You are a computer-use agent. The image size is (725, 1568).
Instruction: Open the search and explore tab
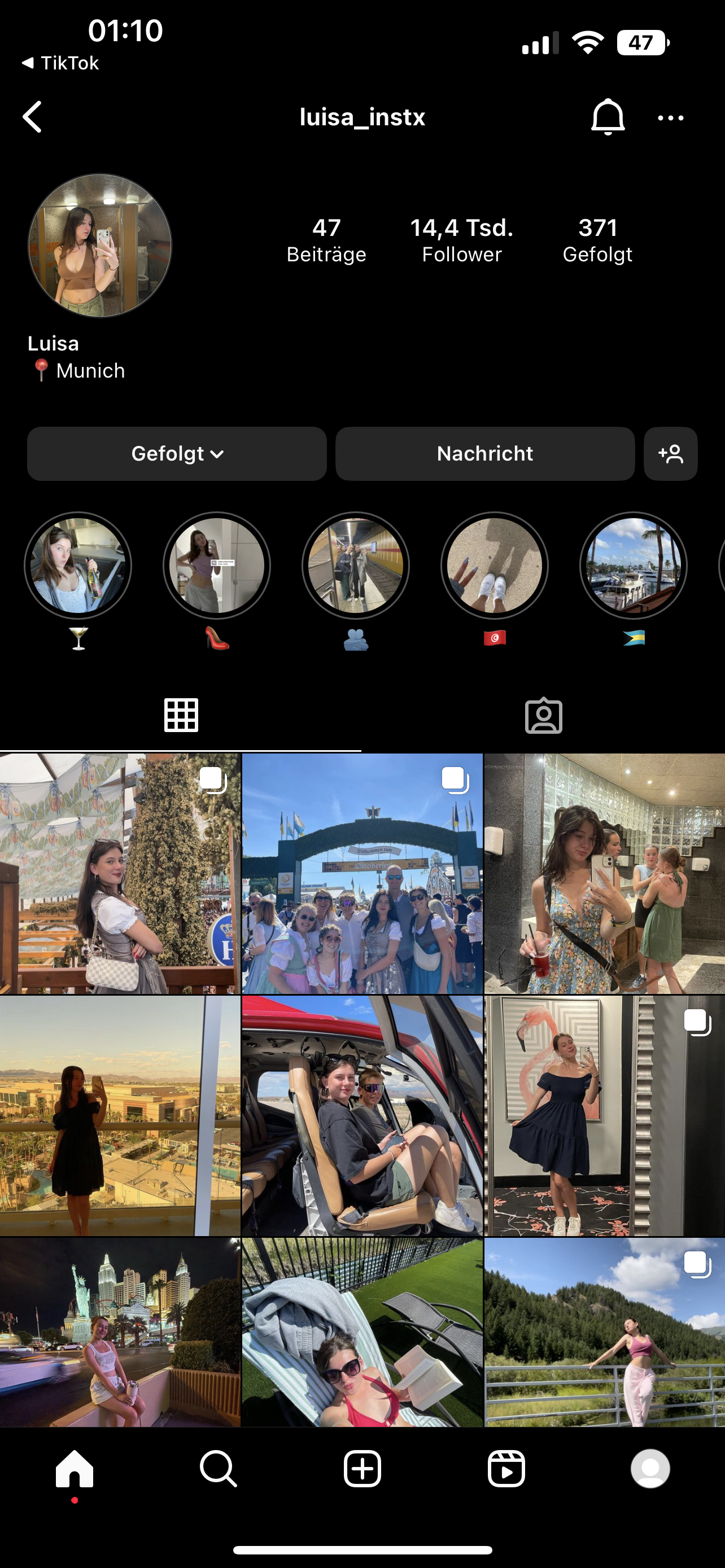[x=218, y=1469]
